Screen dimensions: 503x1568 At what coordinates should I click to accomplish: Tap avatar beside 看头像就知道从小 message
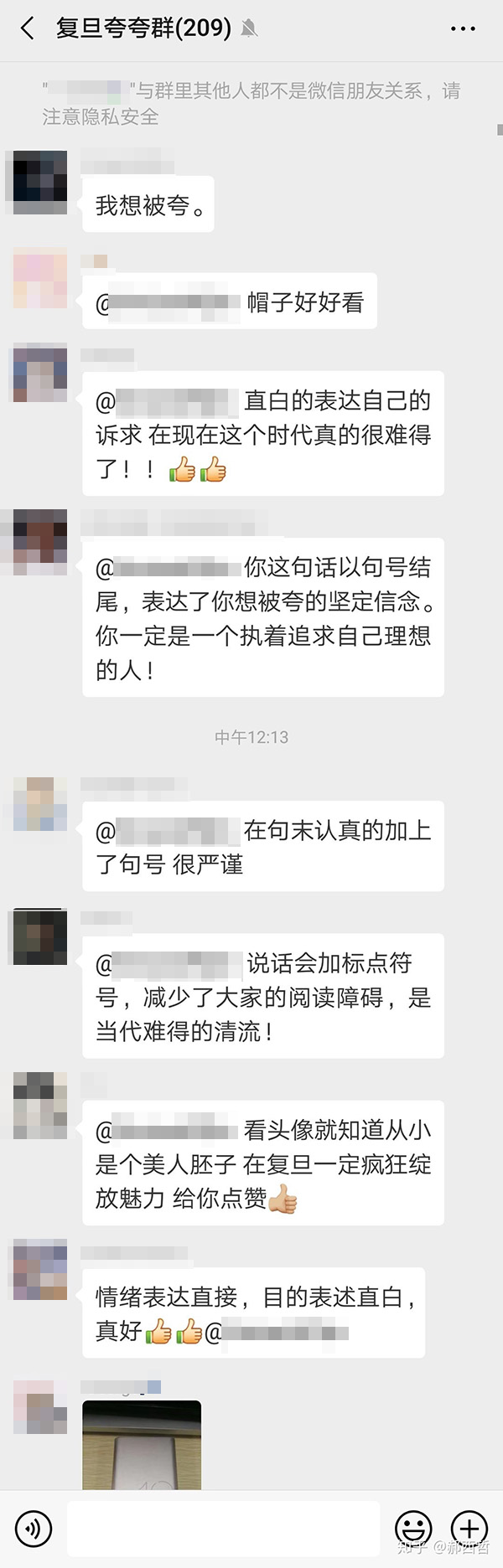pyautogui.click(x=39, y=1106)
